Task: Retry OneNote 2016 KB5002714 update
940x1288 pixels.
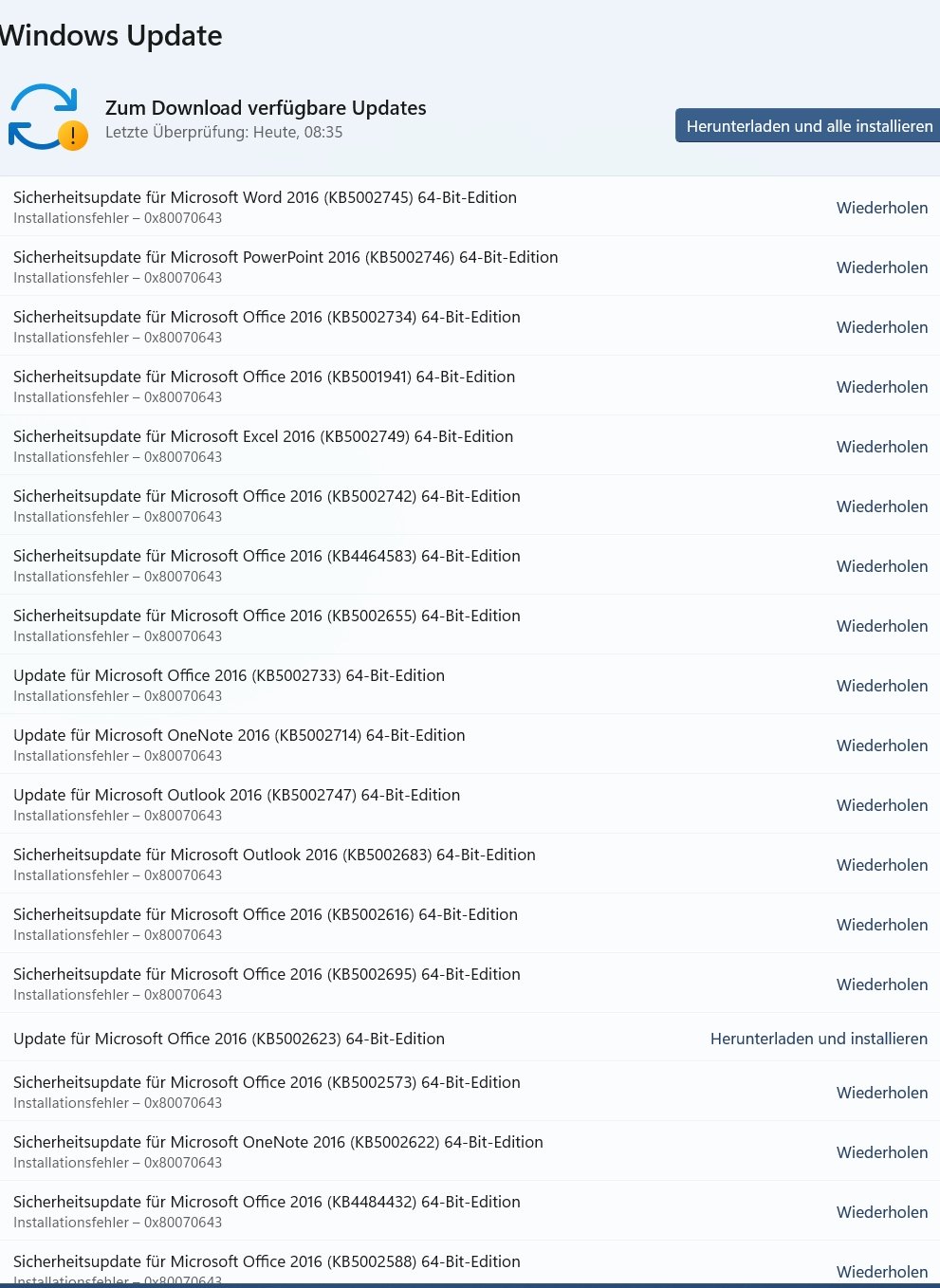Action: [881, 745]
